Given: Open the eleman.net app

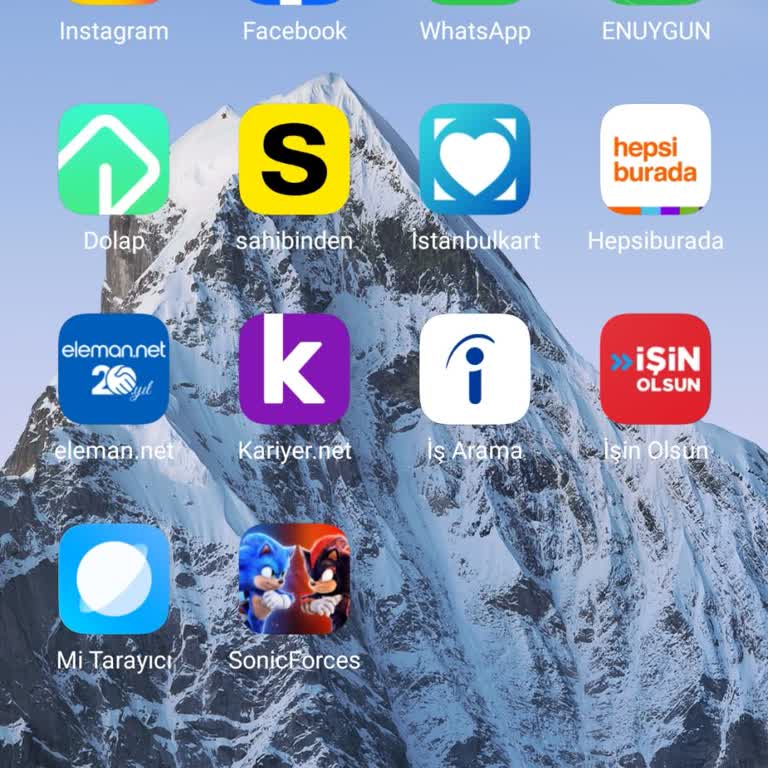Looking at the screenshot, I should [114, 369].
